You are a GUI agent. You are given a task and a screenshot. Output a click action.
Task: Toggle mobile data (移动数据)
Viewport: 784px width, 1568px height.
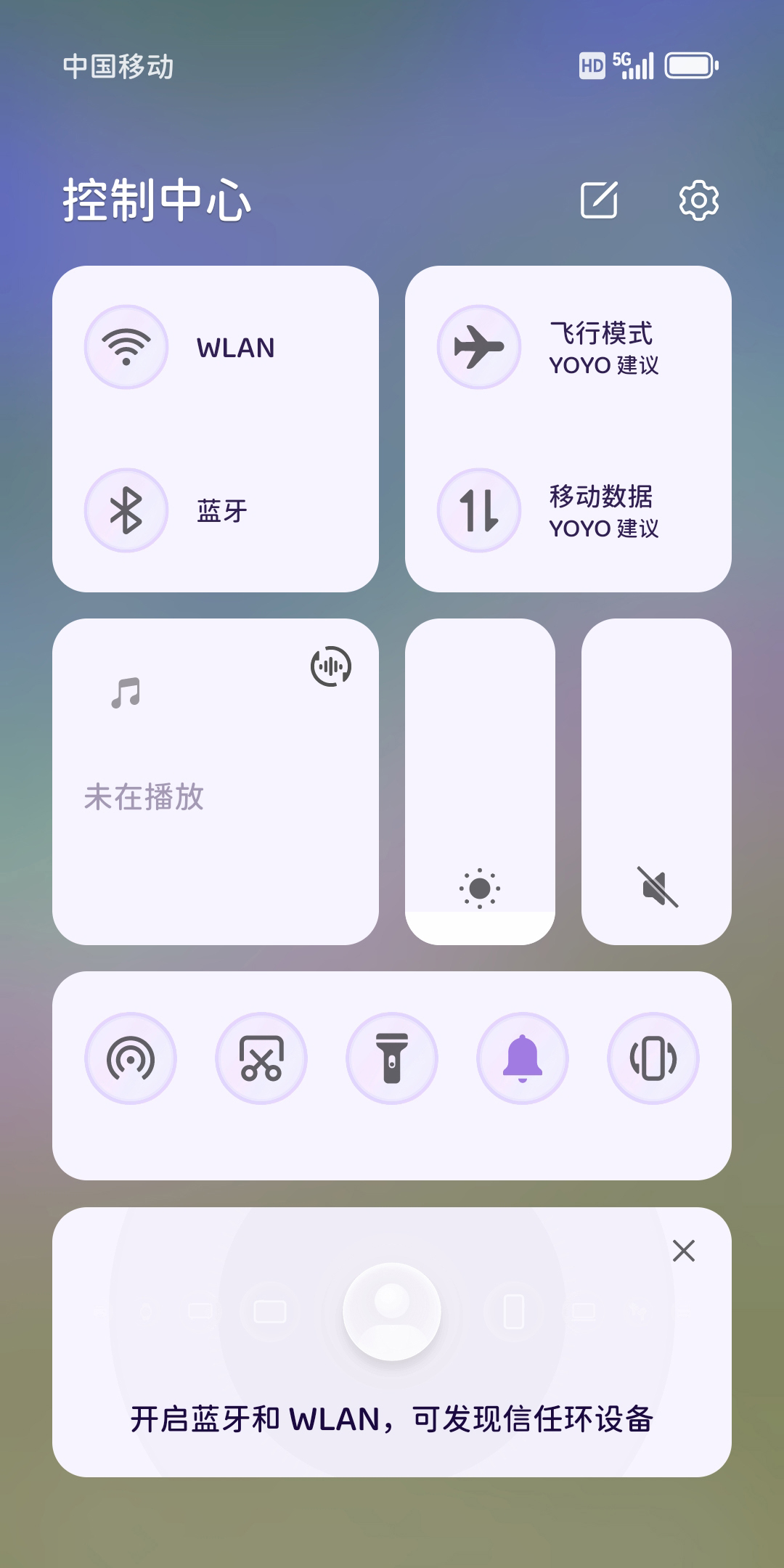[479, 510]
